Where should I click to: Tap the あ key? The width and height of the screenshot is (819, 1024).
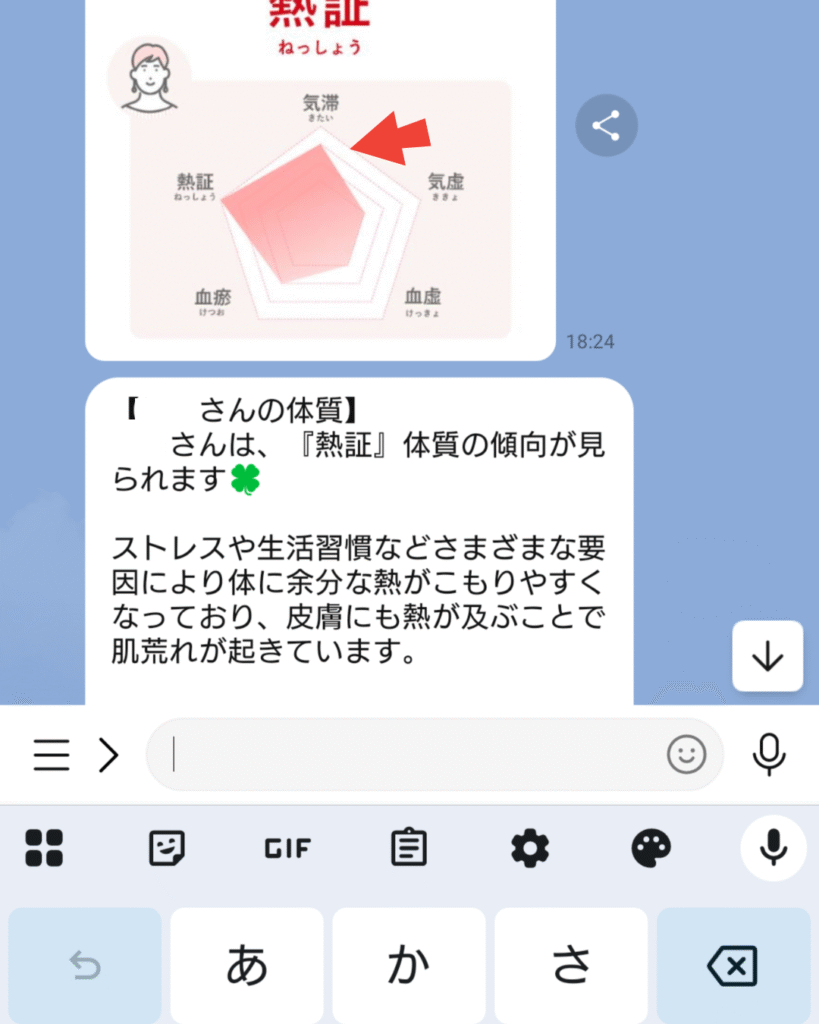(x=246, y=965)
